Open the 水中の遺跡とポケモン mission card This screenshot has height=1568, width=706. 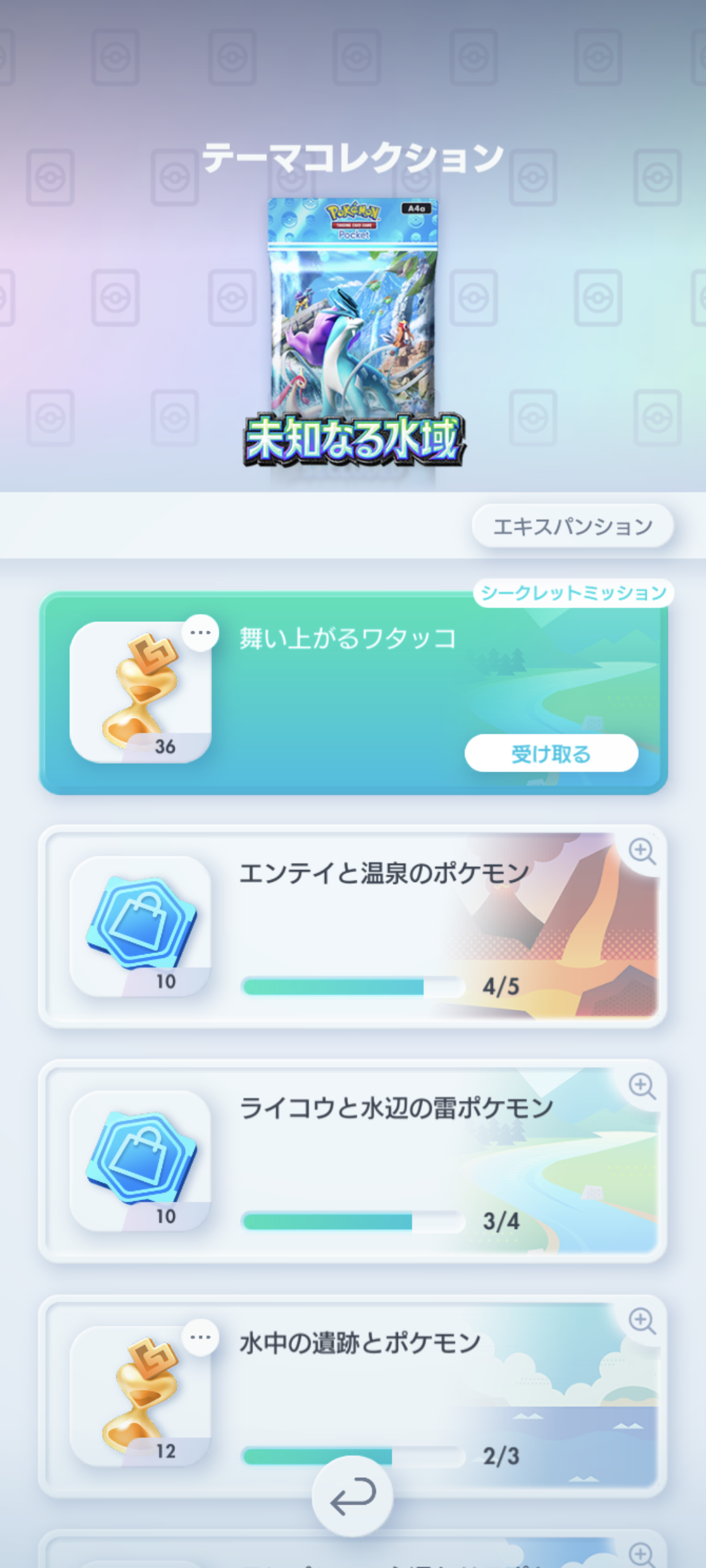353,1396
